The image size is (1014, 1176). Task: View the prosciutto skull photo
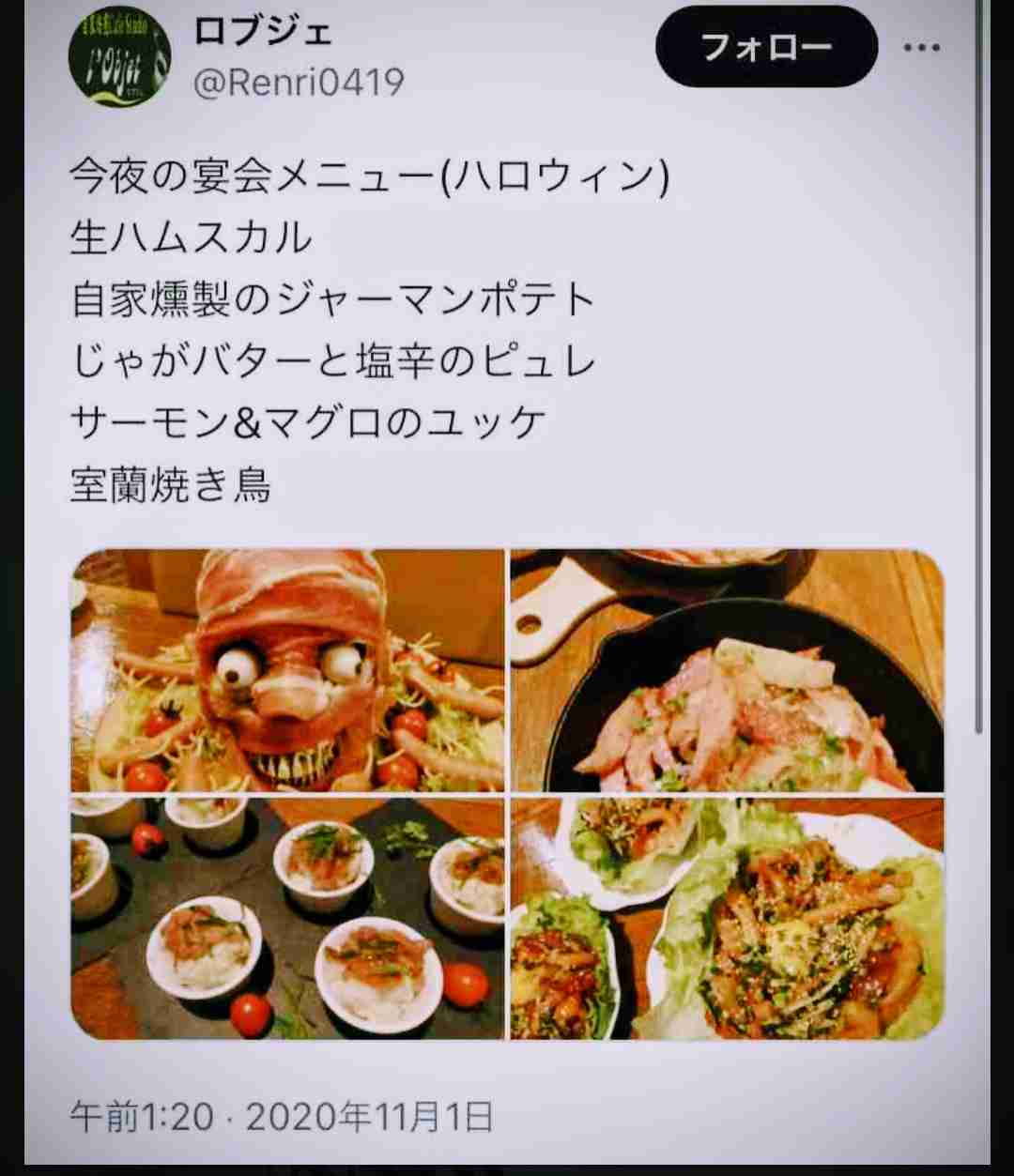click(287, 670)
